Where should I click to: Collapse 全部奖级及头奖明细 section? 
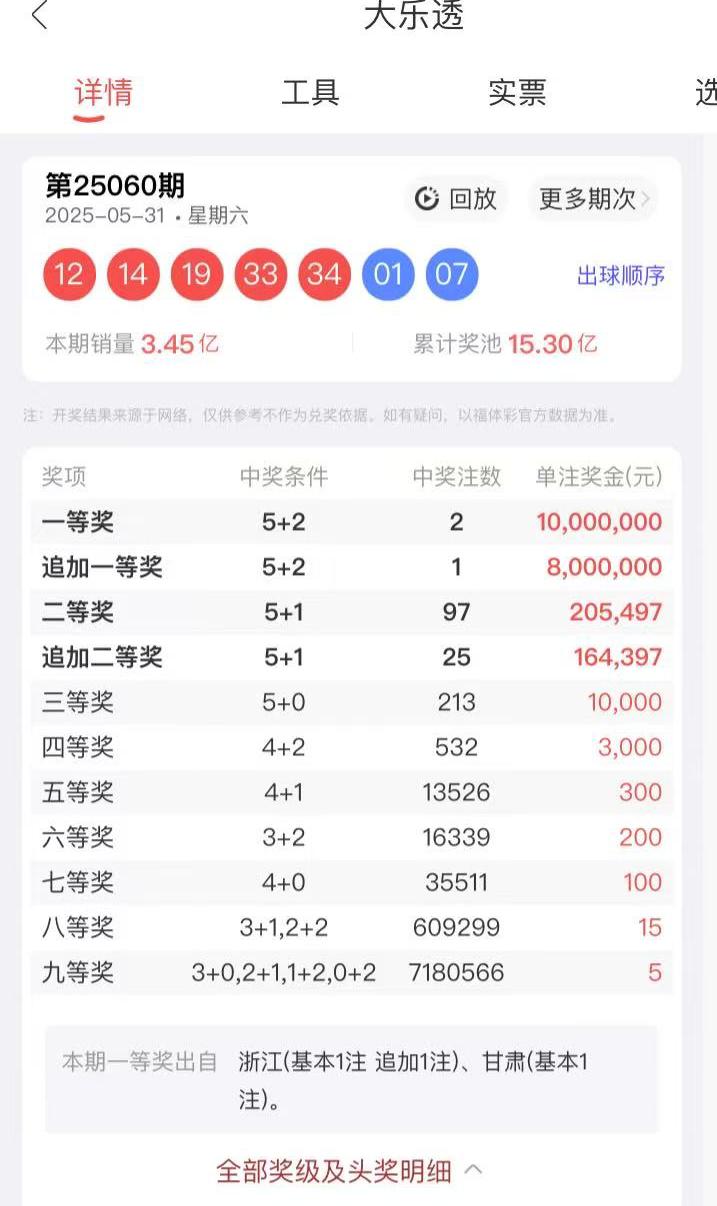[x=349, y=1171]
